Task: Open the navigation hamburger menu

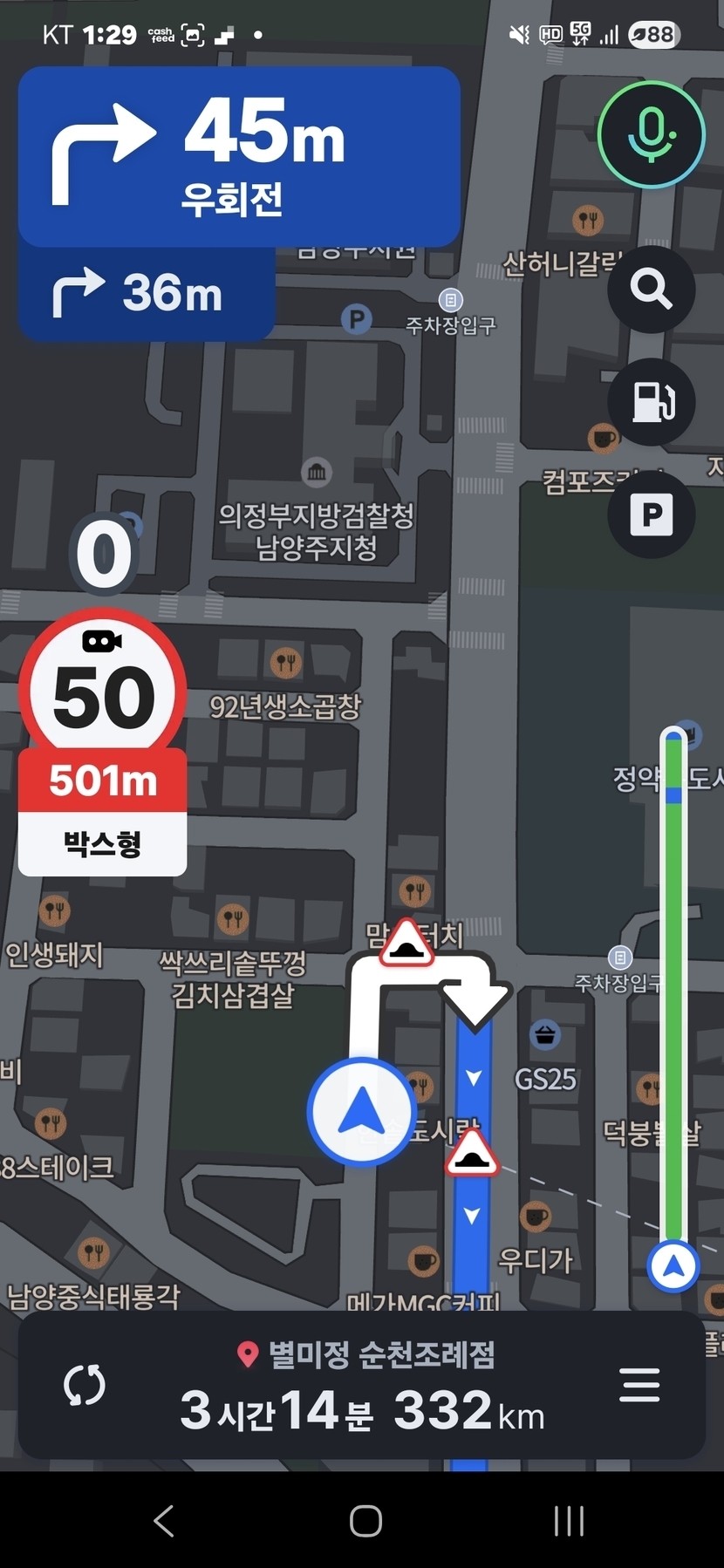Action: tap(639, 1385)
